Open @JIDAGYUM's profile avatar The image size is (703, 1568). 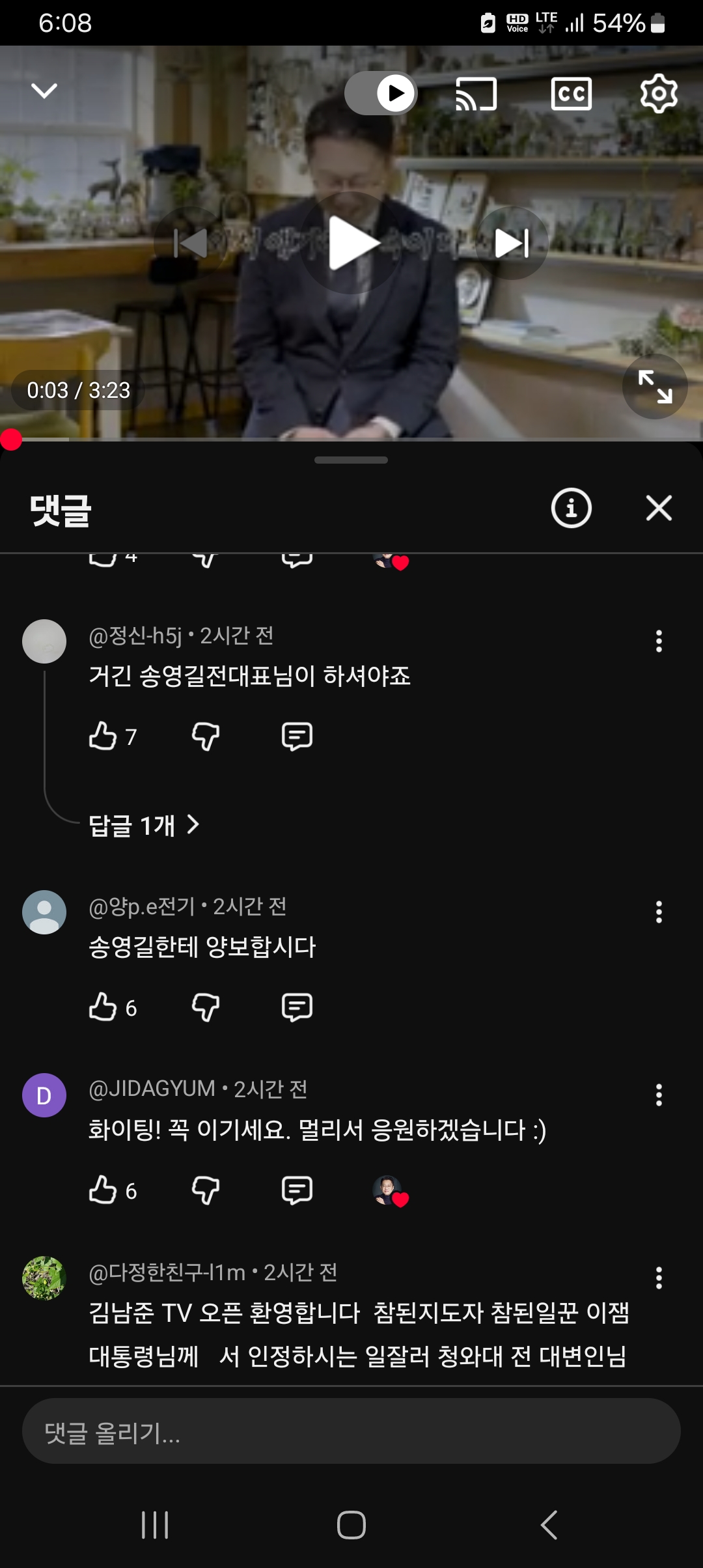44,1095
